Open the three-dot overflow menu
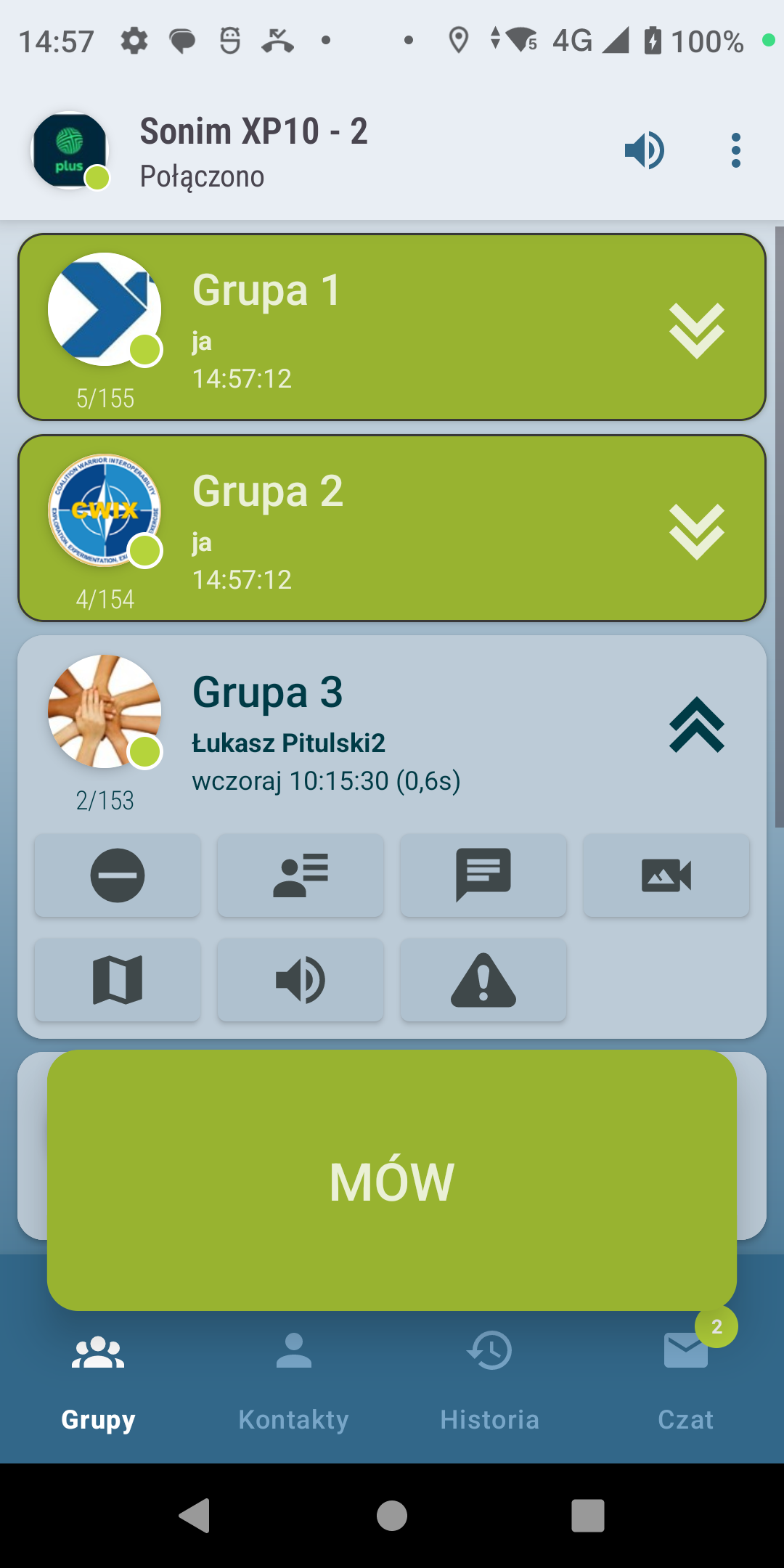 (x=736, y=151)
